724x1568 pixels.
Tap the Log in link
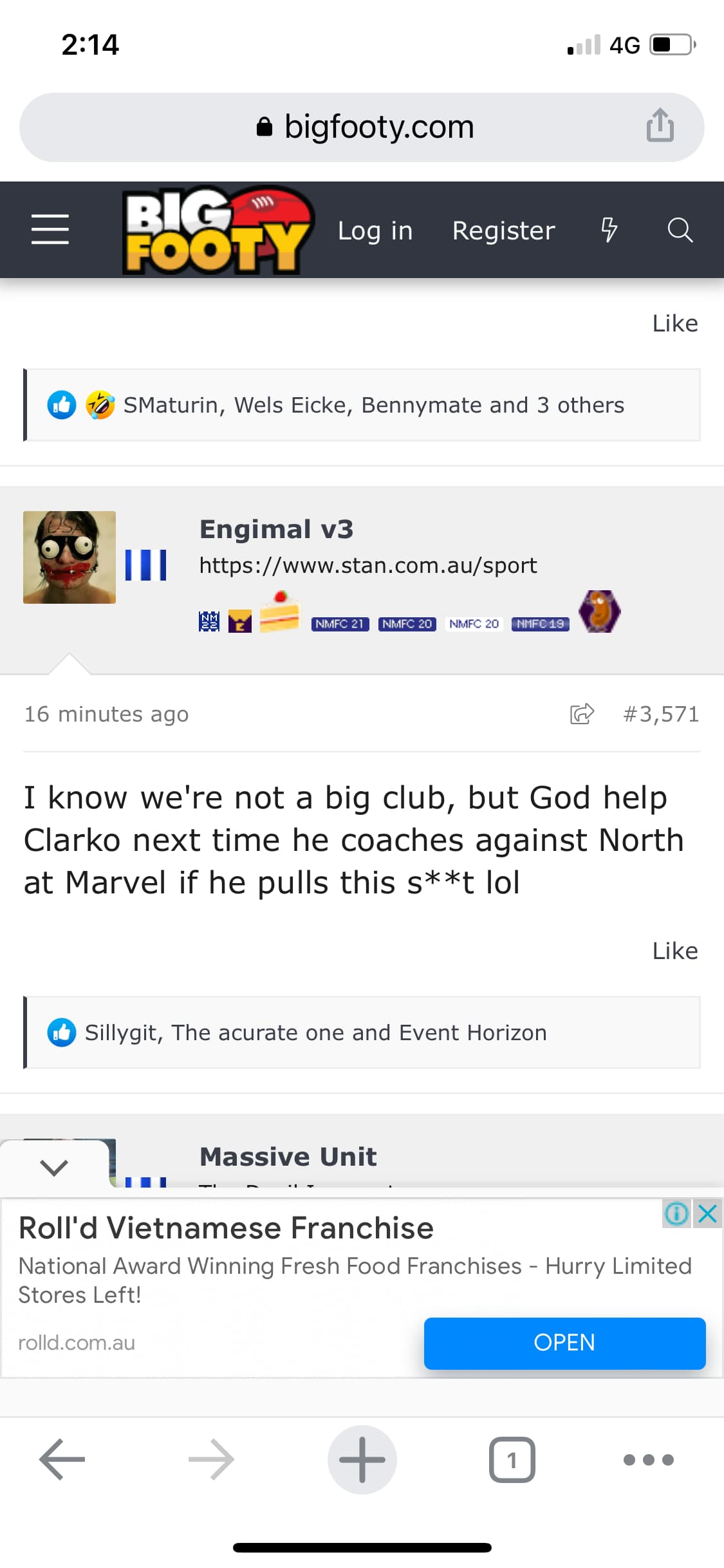(375, 230)
